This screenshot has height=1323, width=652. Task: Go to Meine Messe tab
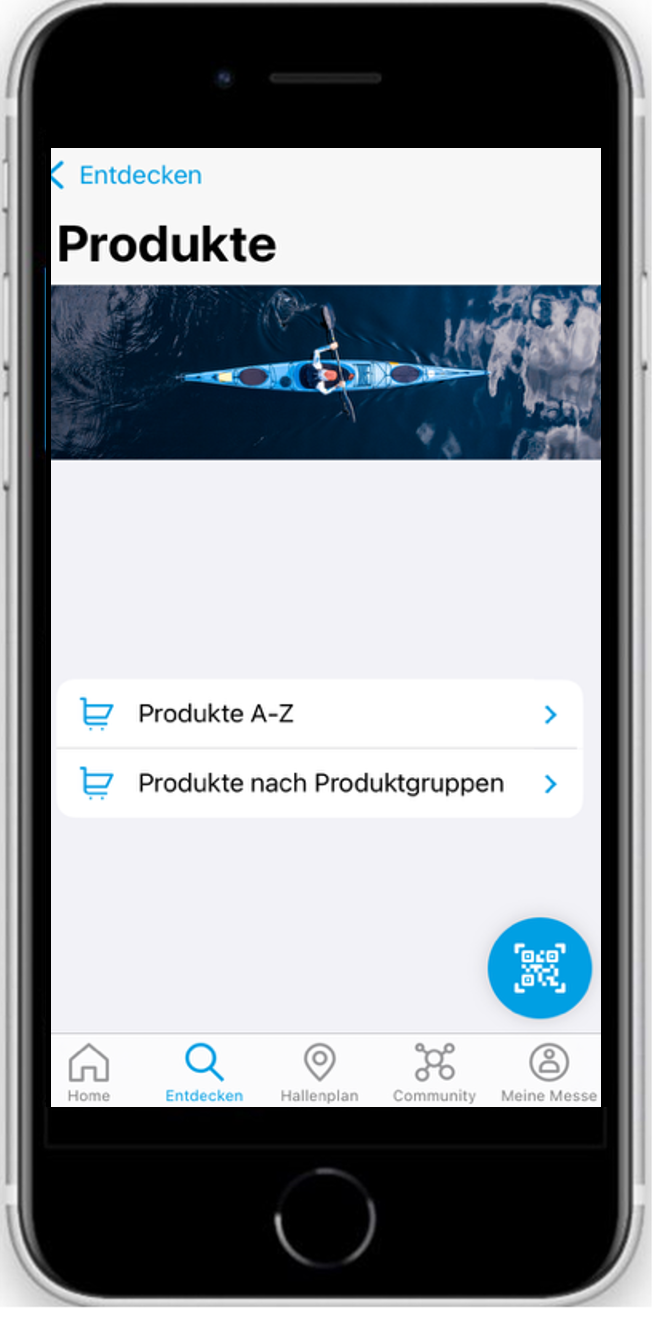548,1072
